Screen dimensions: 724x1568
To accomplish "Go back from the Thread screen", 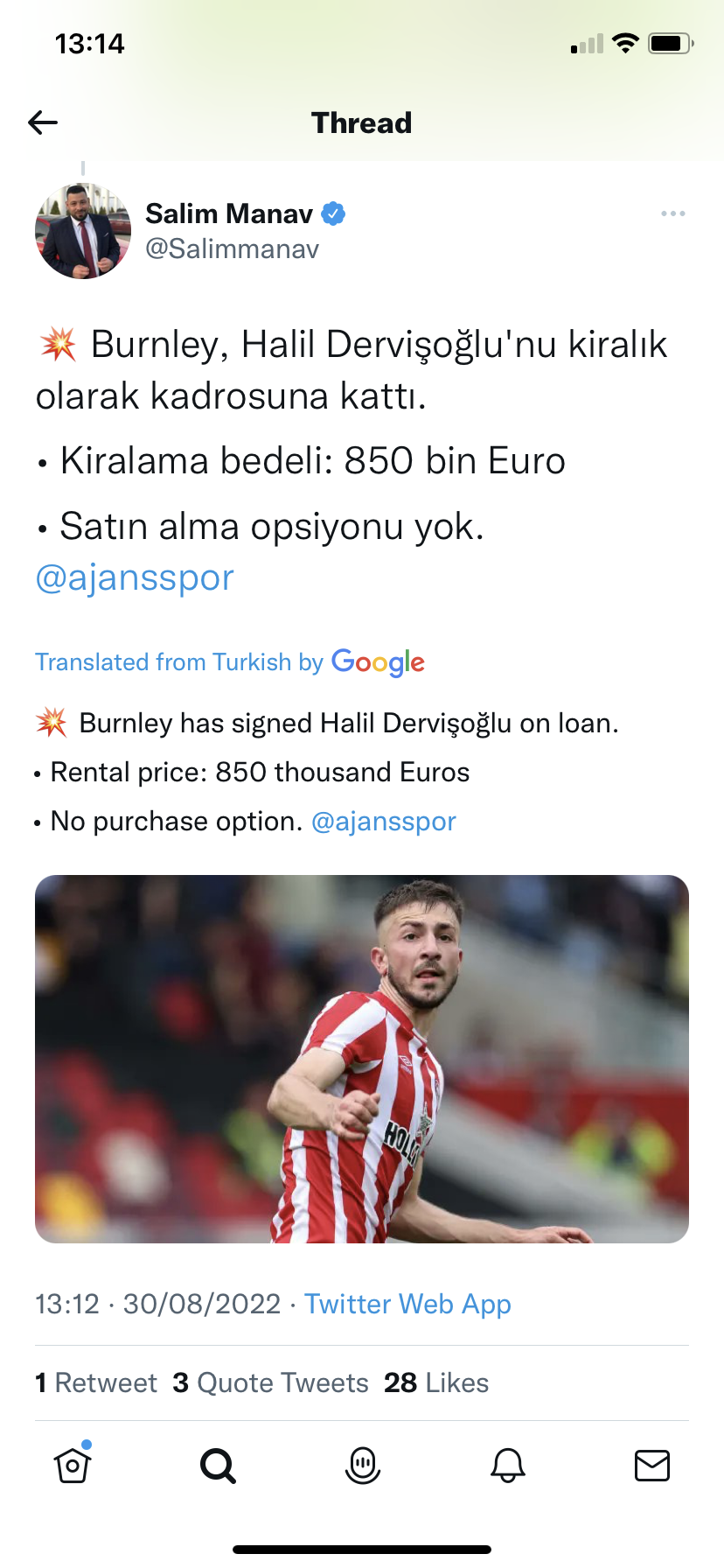I will click(43, 122).
